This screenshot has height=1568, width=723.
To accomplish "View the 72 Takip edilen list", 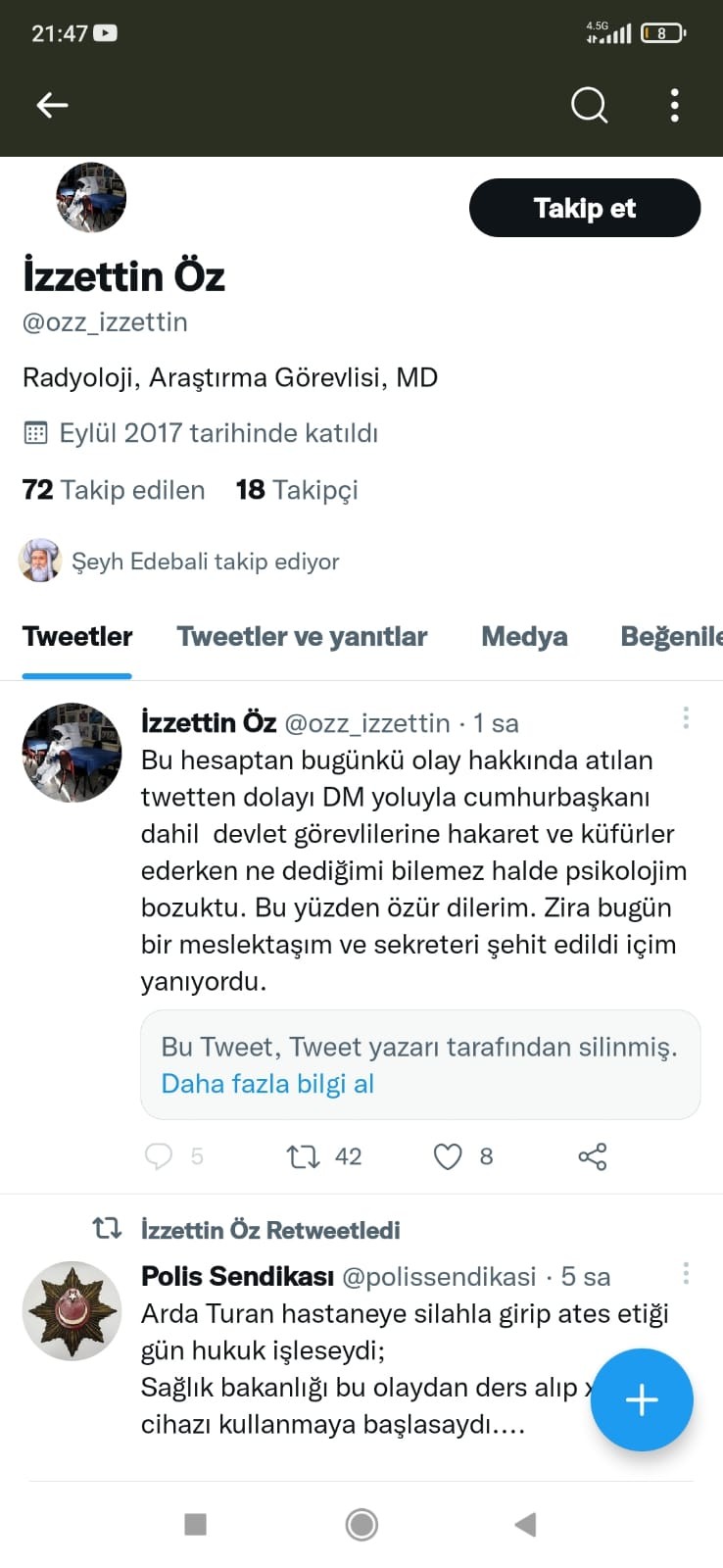I will [114, 490].
